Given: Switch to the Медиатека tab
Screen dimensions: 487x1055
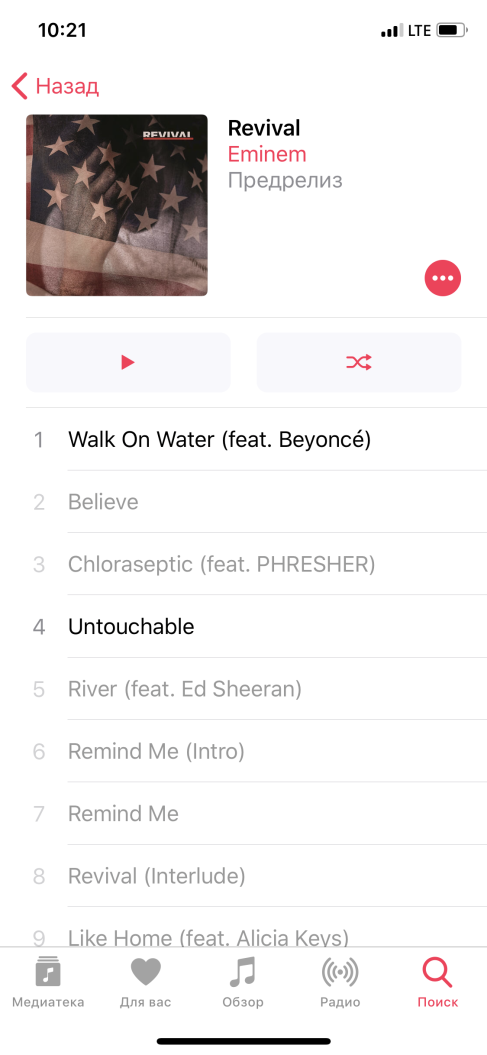Looking at the screenshot, I should click(48, 982).
